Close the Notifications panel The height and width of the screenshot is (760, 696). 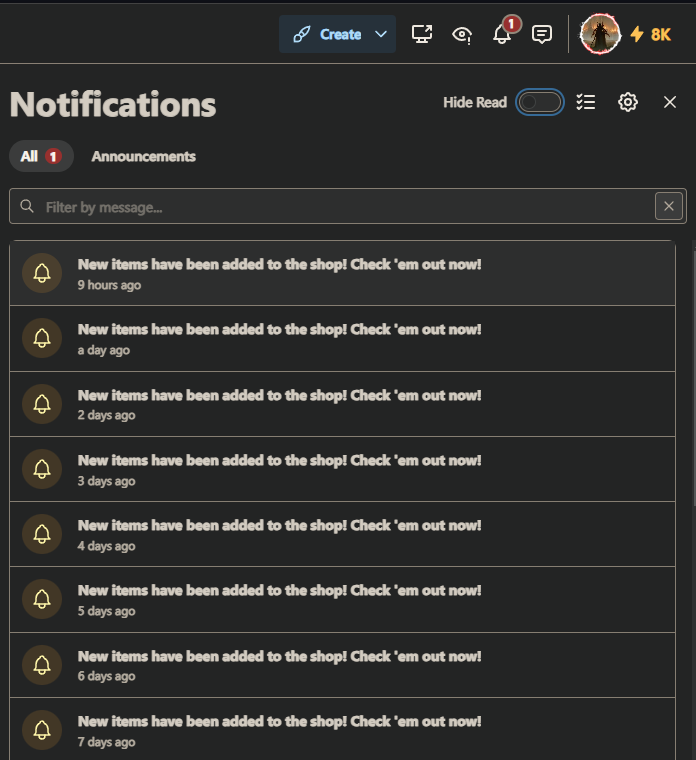click(670, 102)
